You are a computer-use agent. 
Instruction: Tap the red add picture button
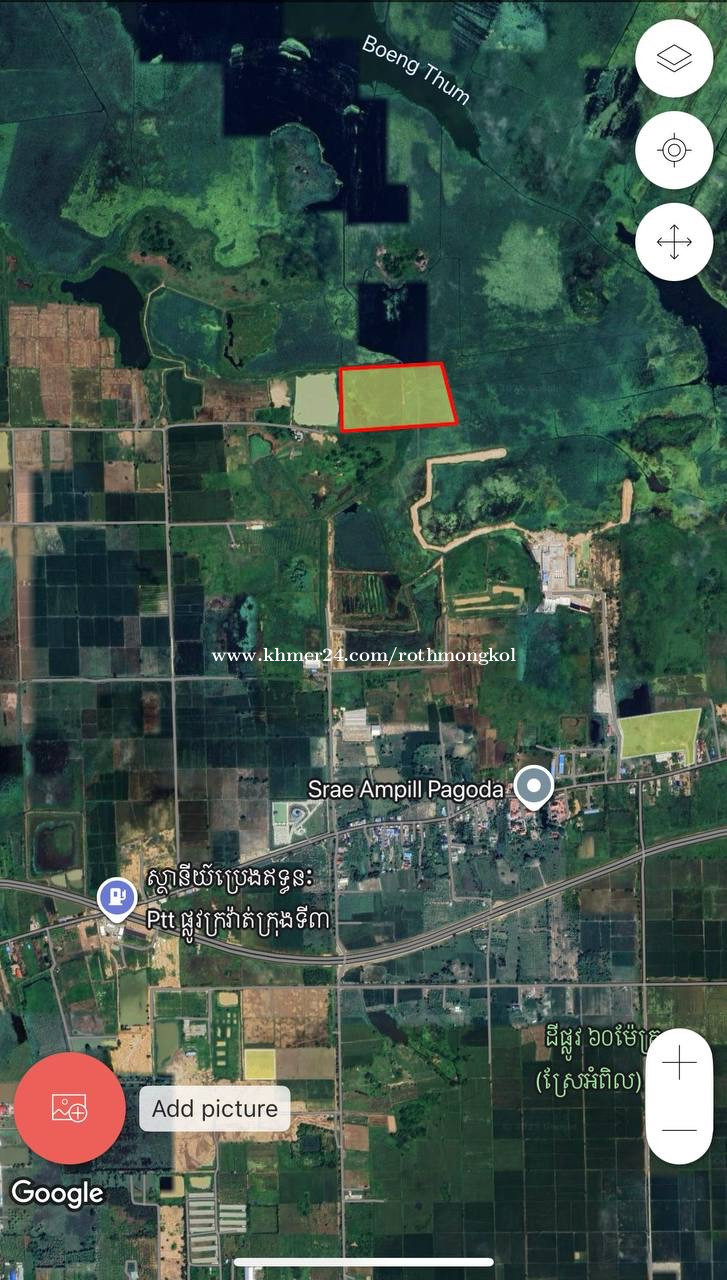click(70, 1107)
